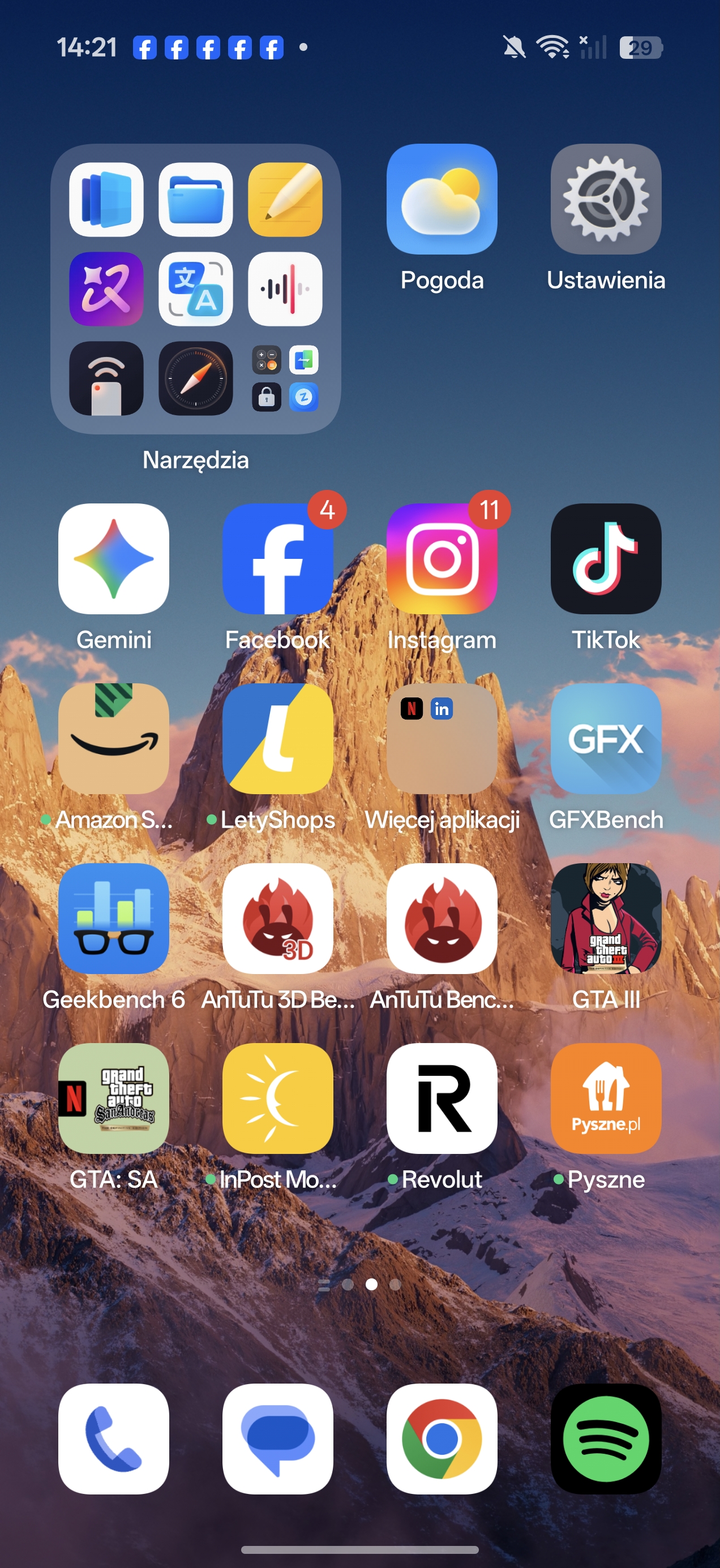Launch AnTuTu 3D Bench

point(278,918)
